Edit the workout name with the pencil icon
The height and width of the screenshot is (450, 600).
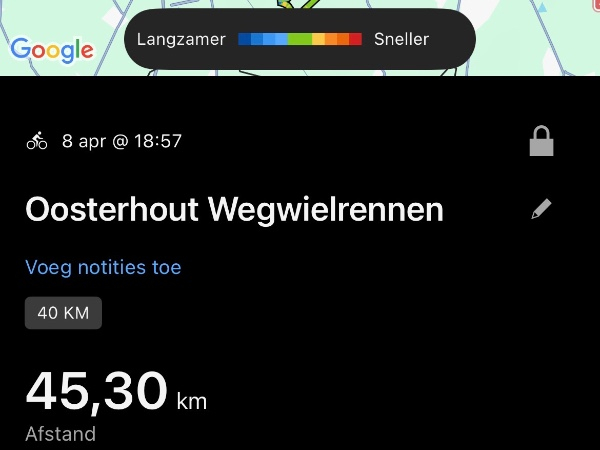tap(541, 209)
